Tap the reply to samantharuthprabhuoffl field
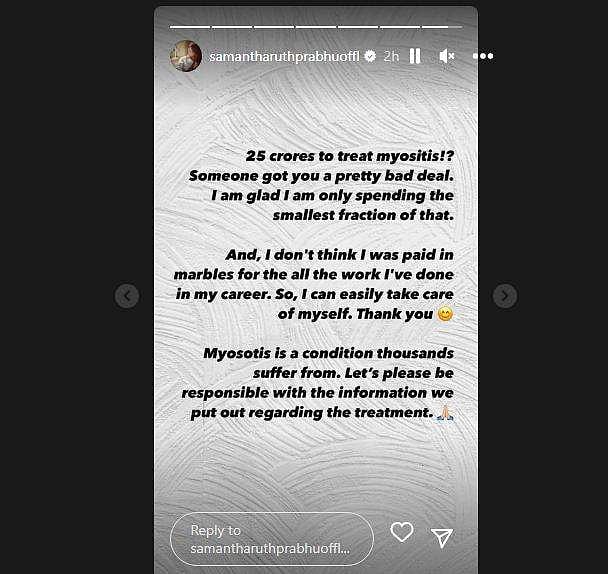 271,539
